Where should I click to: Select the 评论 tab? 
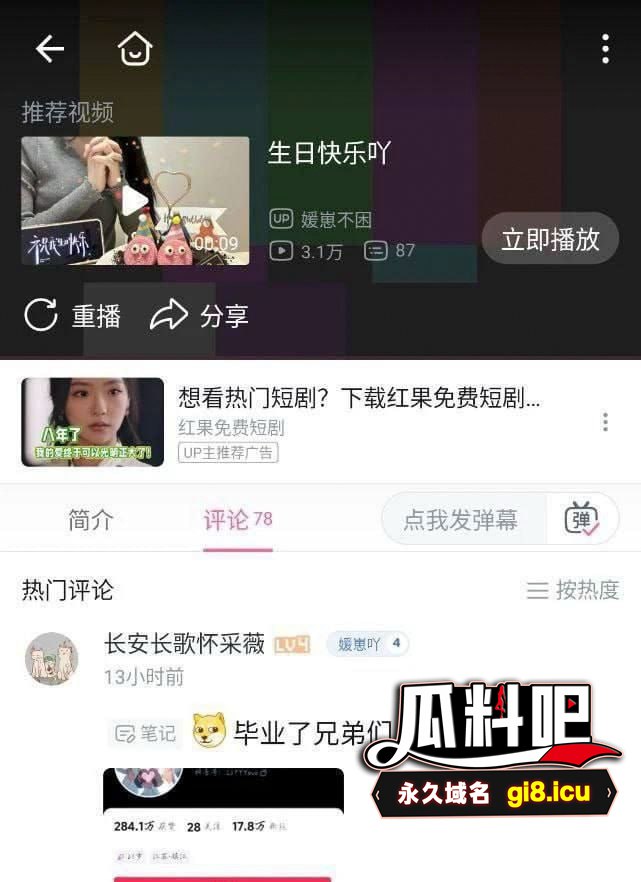pyautogui.click(x=237, y=520)
